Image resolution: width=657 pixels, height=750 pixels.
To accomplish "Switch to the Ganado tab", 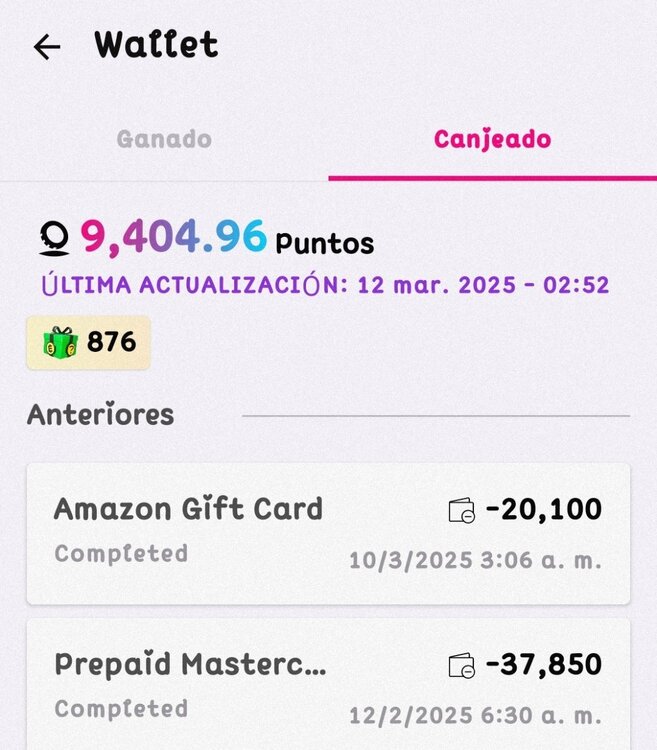I will pyautogui.click(x=164, y=139).
